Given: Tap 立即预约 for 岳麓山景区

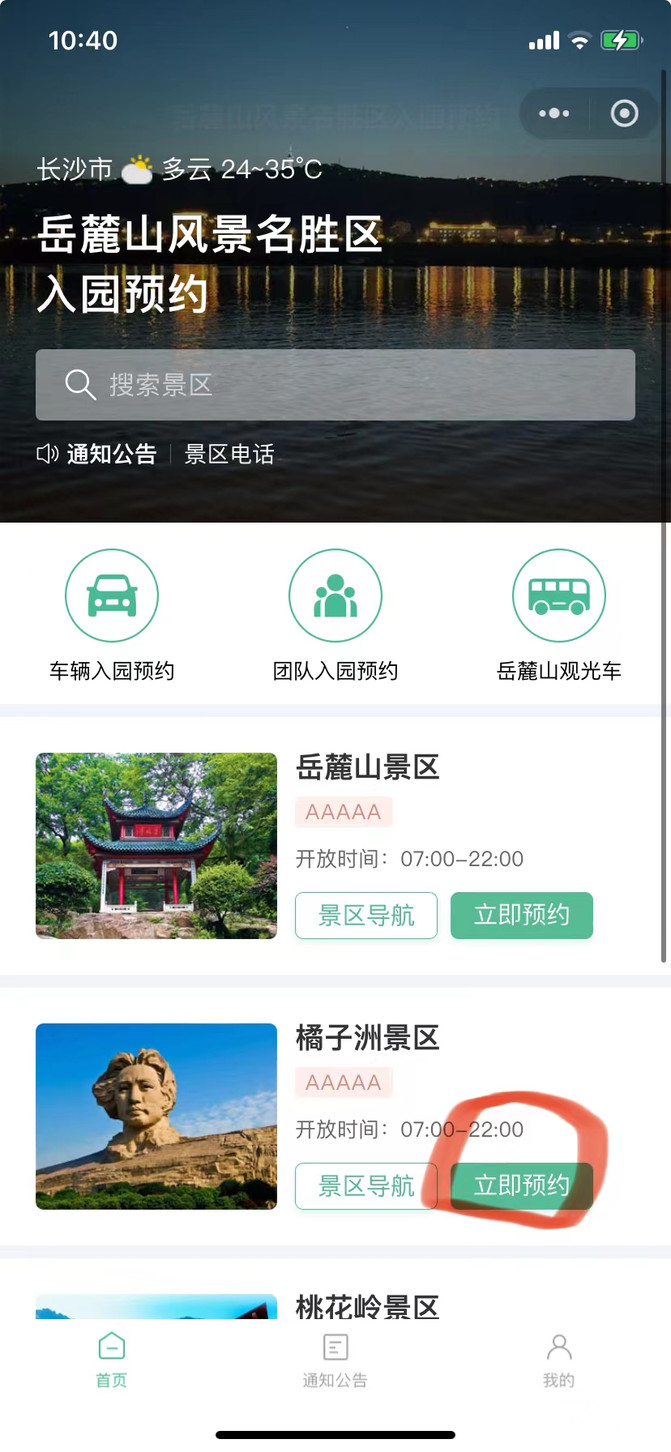Looking at the screenshot, I should tap(521, 915).
